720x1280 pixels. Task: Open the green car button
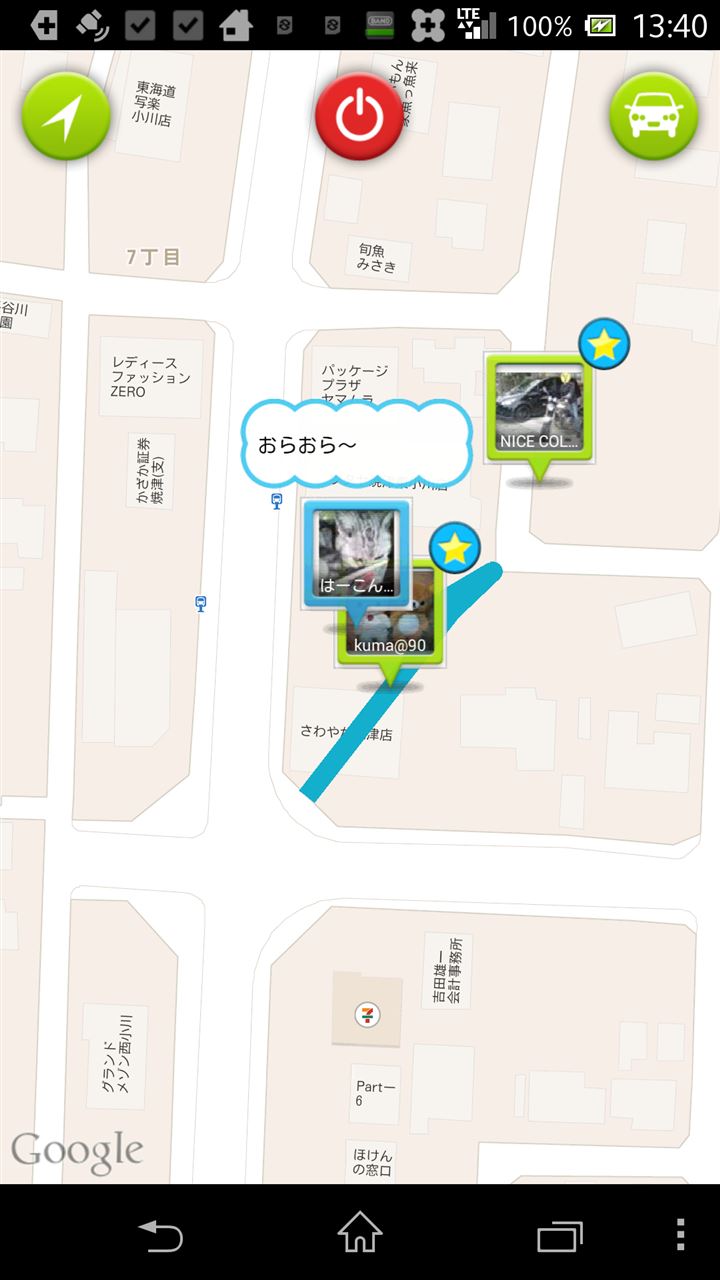click(654, 117)
